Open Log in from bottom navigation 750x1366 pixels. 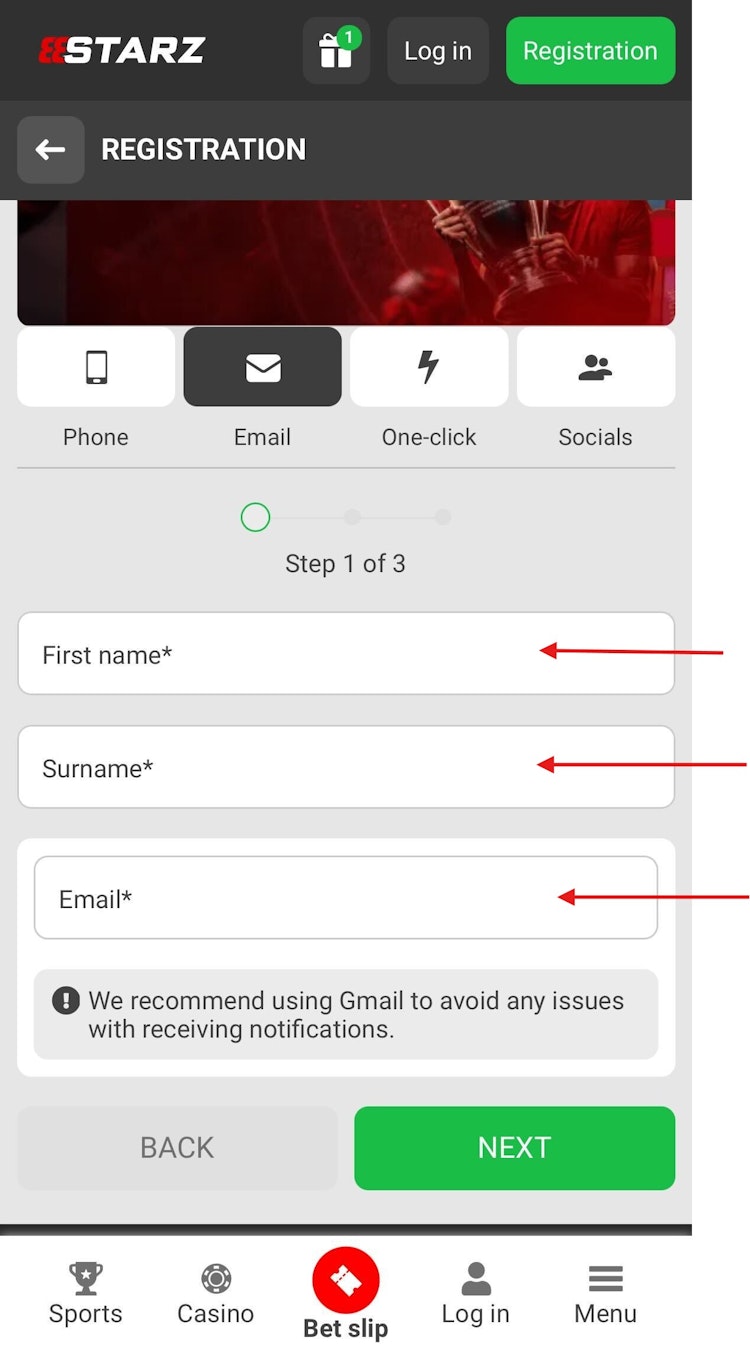pyautogui.click(x=476, y=1293)
